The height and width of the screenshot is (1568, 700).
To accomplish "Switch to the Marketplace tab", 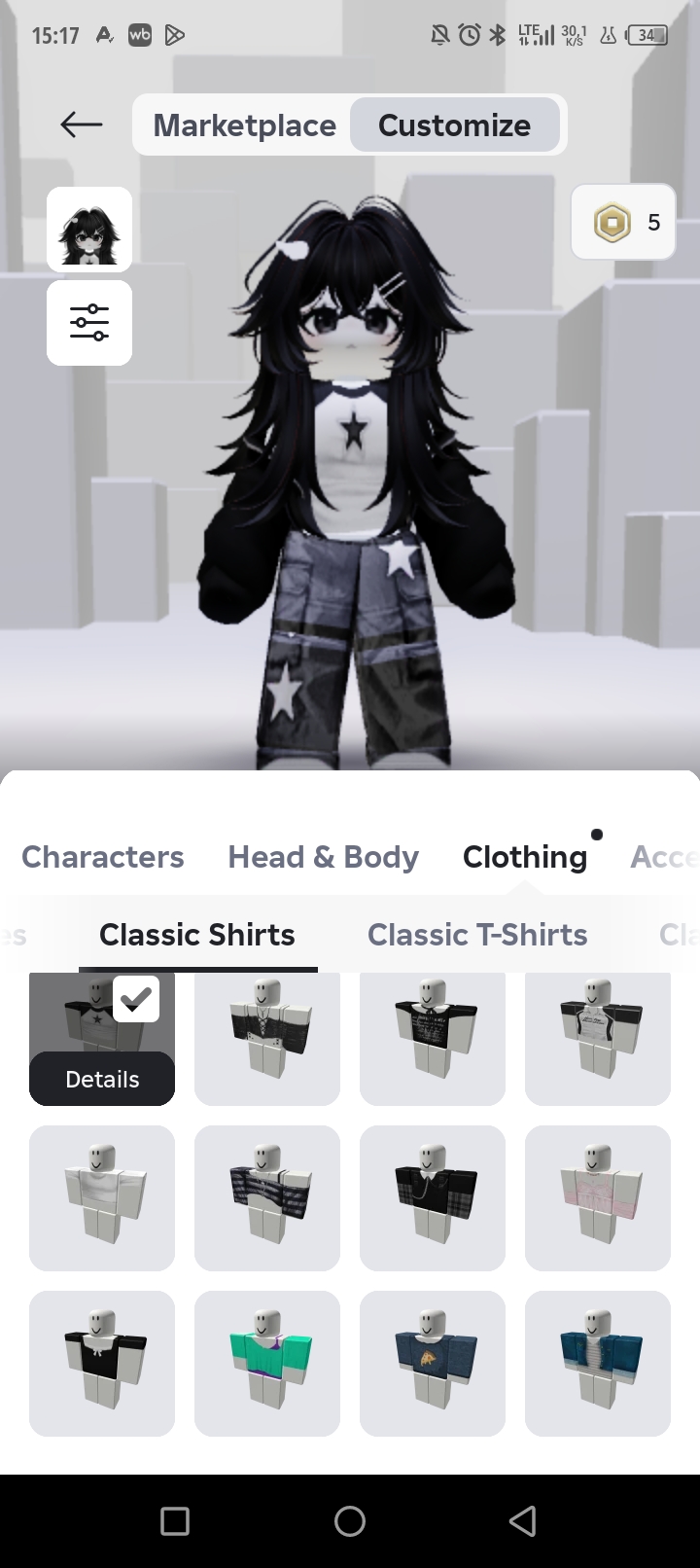I will (x=244, y=125).
